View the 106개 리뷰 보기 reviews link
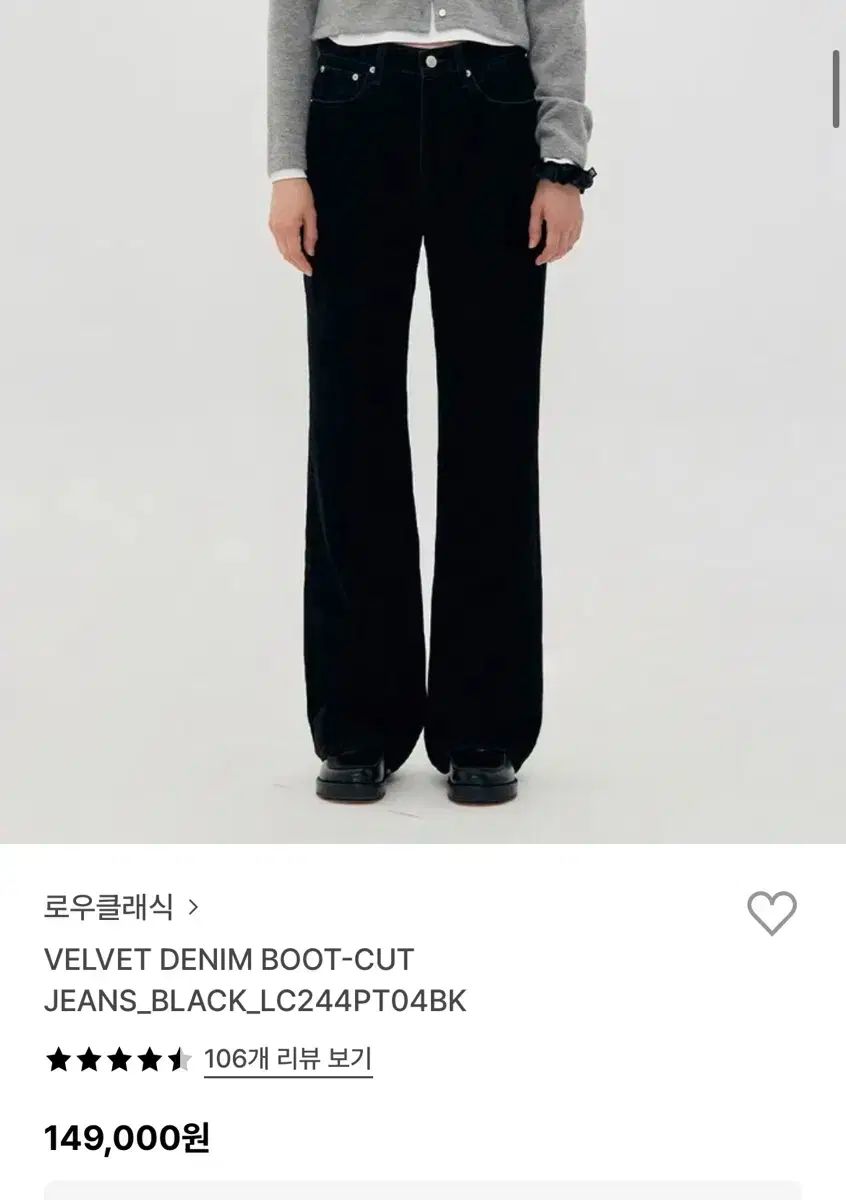846x1200 pixels. tap(288, 1059)
